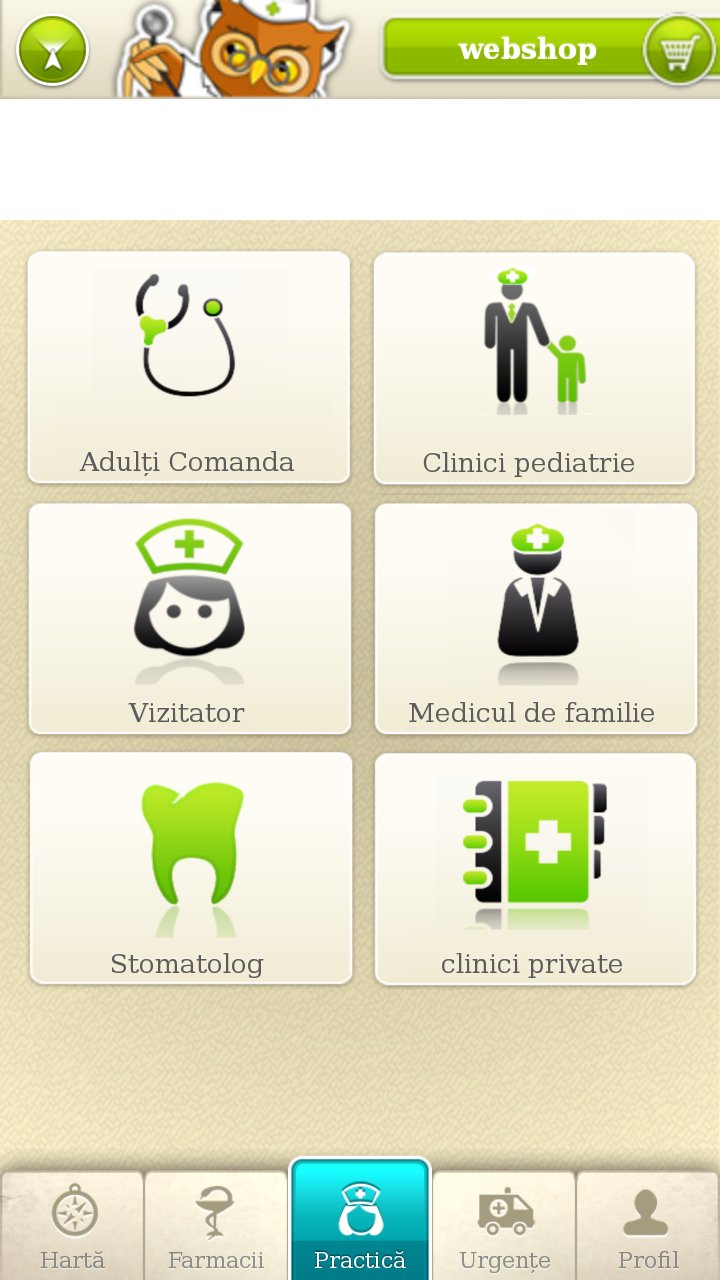Open the Stomatolog tile

tap(191, 868)
